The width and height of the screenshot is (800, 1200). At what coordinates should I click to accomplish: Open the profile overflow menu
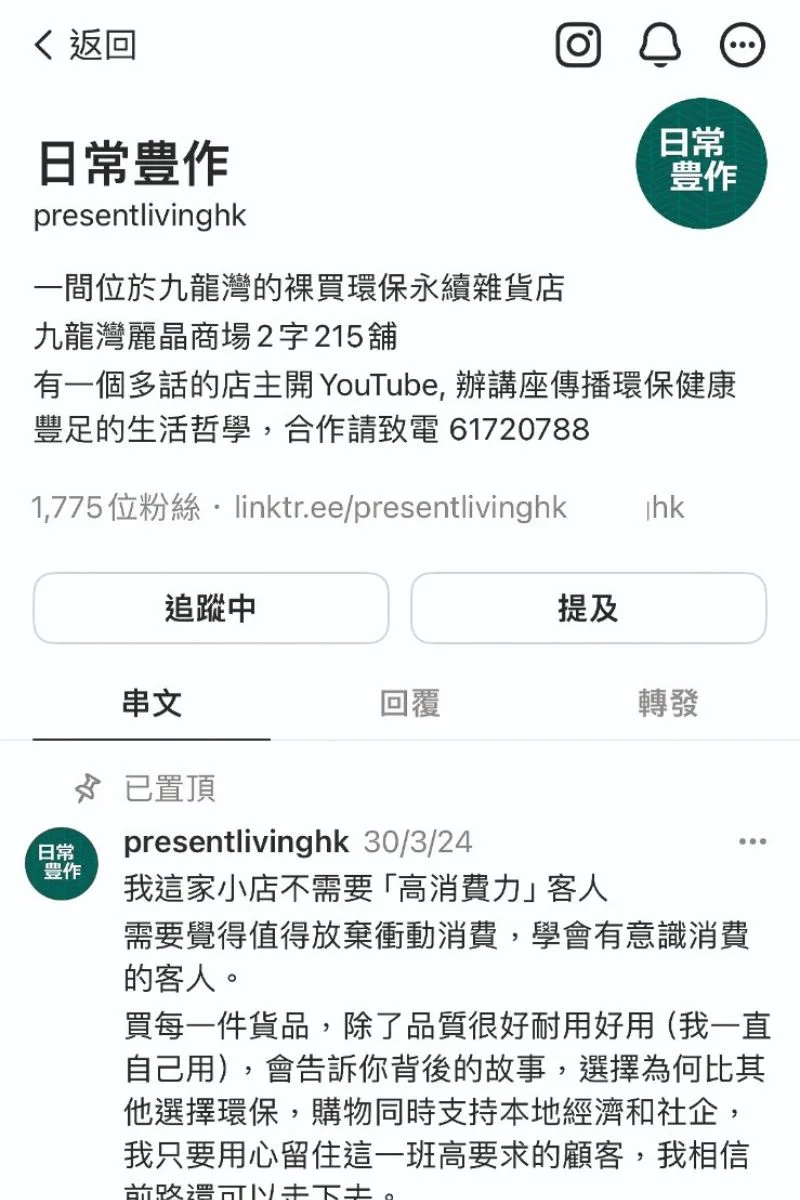[742, 45]
